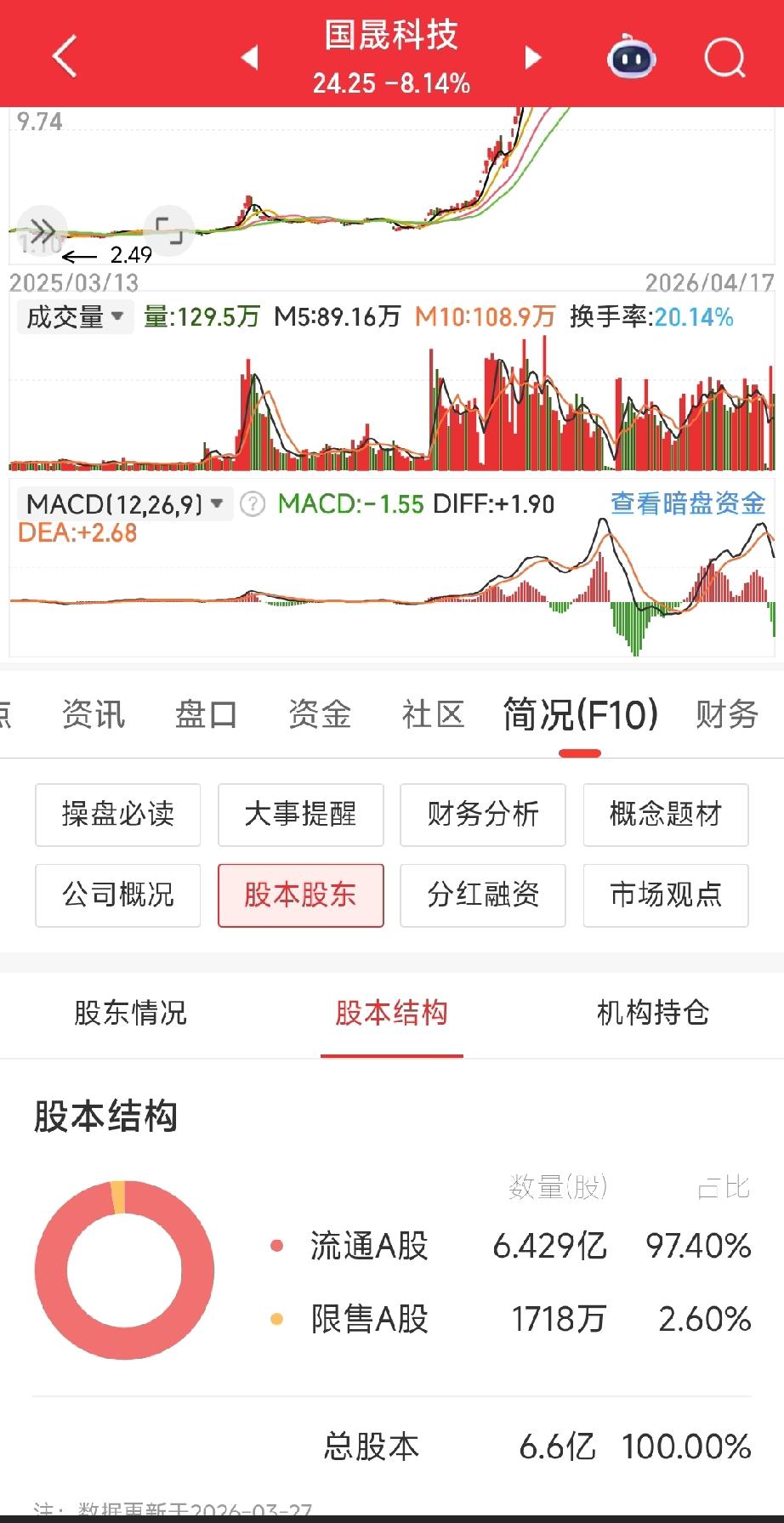Select the 大事提醒 section
Image resolution: width=784 pixels, height=1523 pixels.
click(x=300, y=815)
